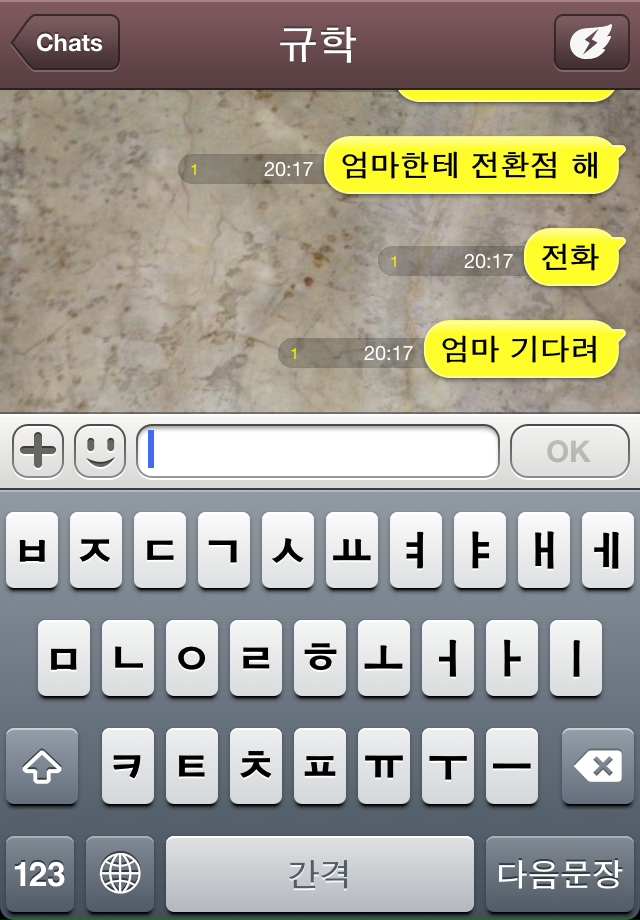
Task: Go back to the Chats list
Action: point(66,43)
